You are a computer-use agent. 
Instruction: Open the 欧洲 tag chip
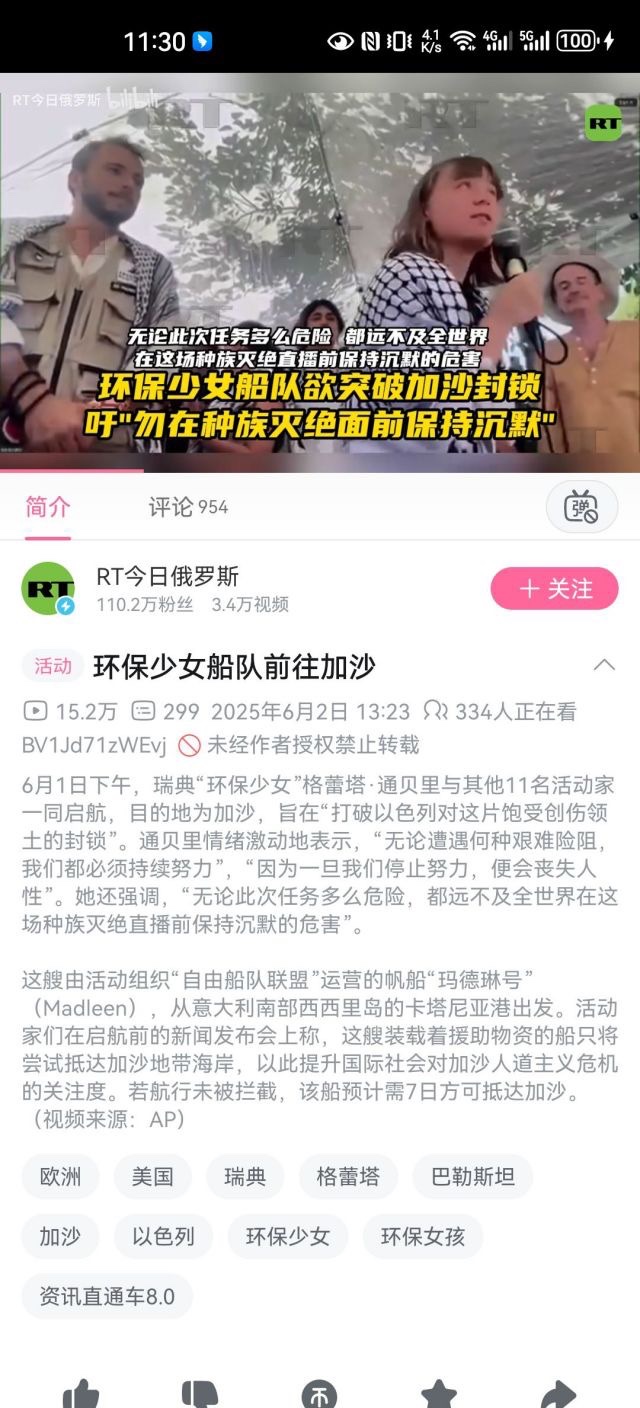point(60,1177)
